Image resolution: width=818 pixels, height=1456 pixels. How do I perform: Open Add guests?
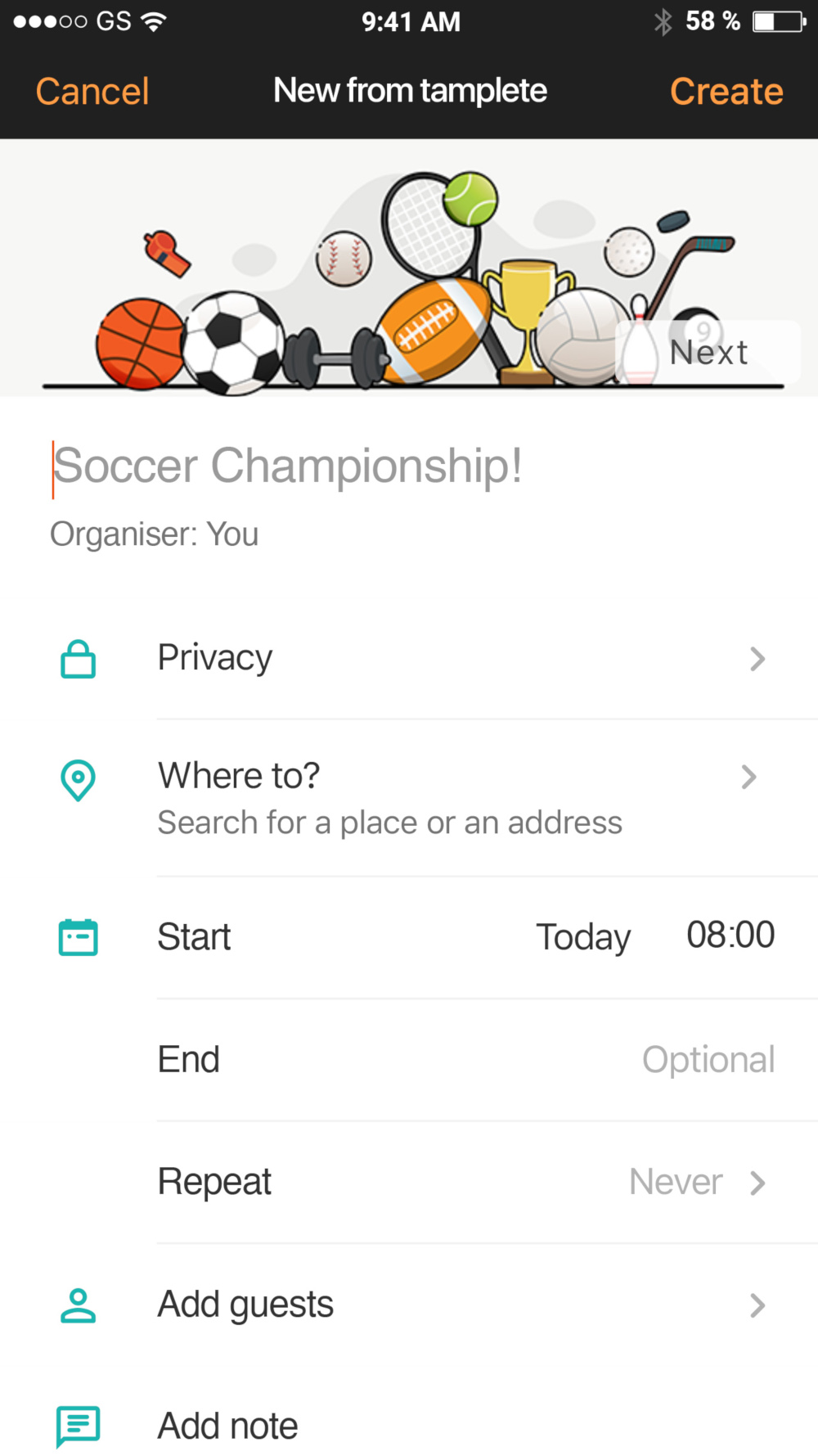[x=409, y=1305]
